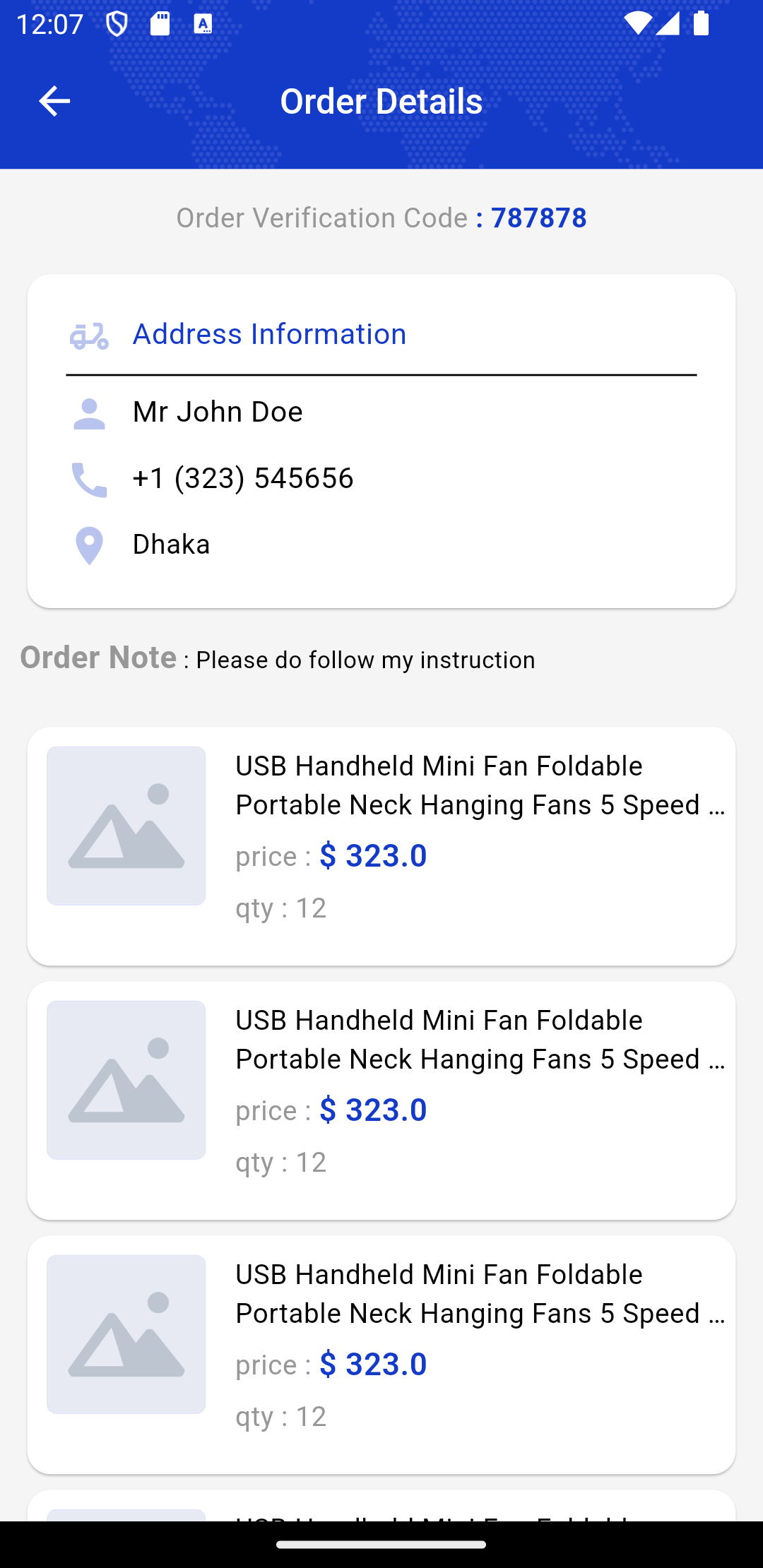Select the Order Details title bar
763x1568 pixels.
tap(381, 100)
